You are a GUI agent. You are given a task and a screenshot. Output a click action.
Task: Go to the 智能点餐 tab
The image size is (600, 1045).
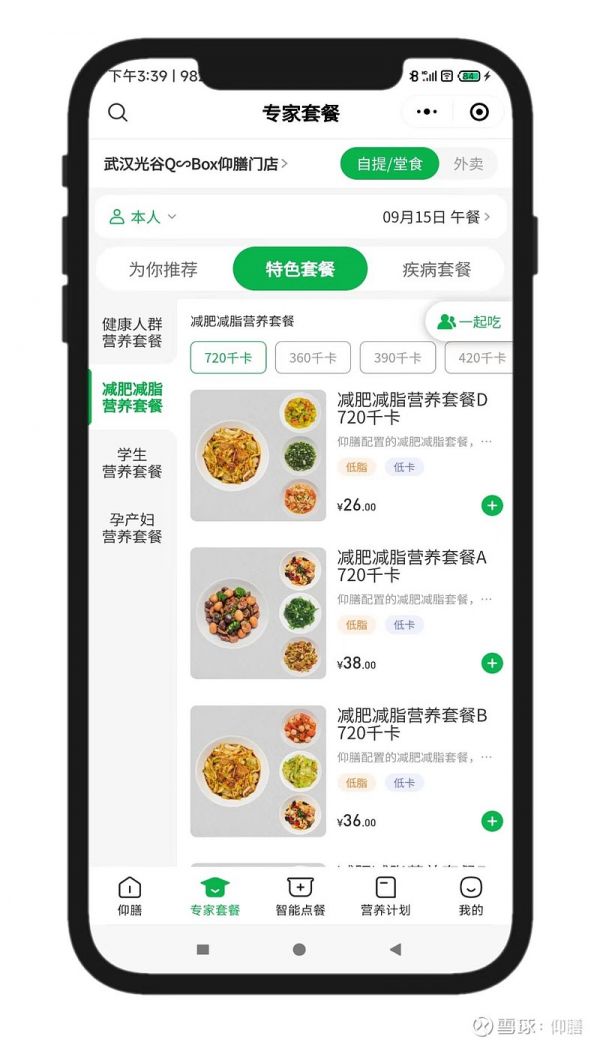300,897
